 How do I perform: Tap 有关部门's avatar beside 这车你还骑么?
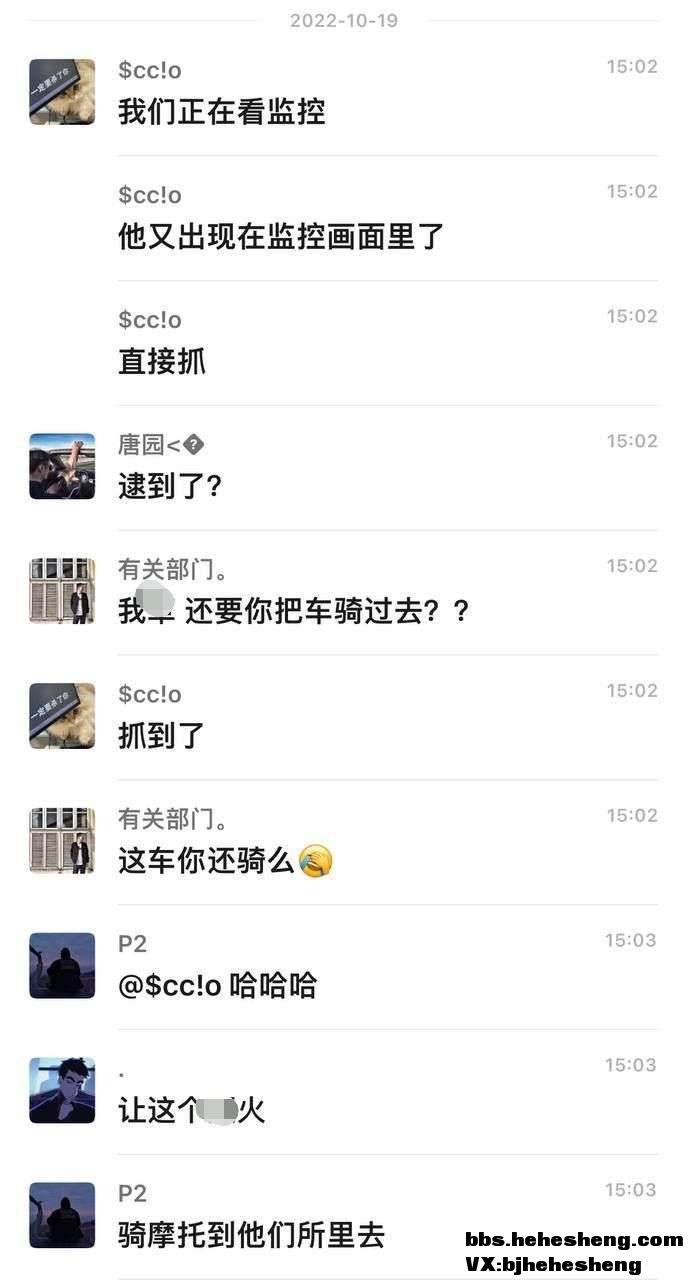pos(62,841)
